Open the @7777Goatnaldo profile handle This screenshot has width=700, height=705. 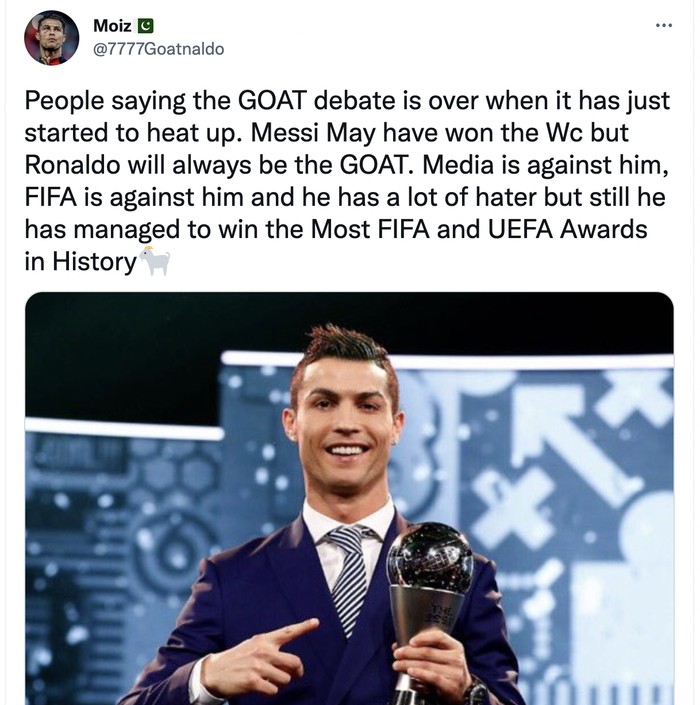[x=158, y=49]
